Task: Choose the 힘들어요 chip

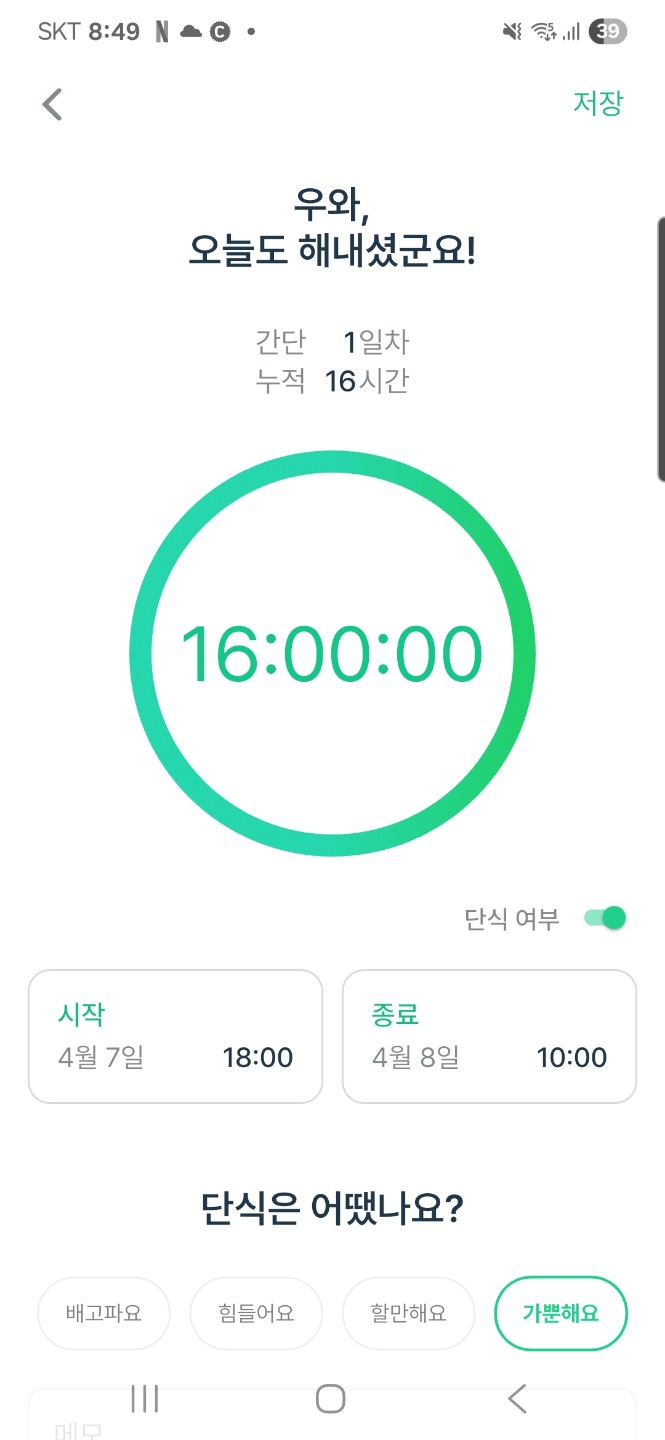Action: (256, 1313)
